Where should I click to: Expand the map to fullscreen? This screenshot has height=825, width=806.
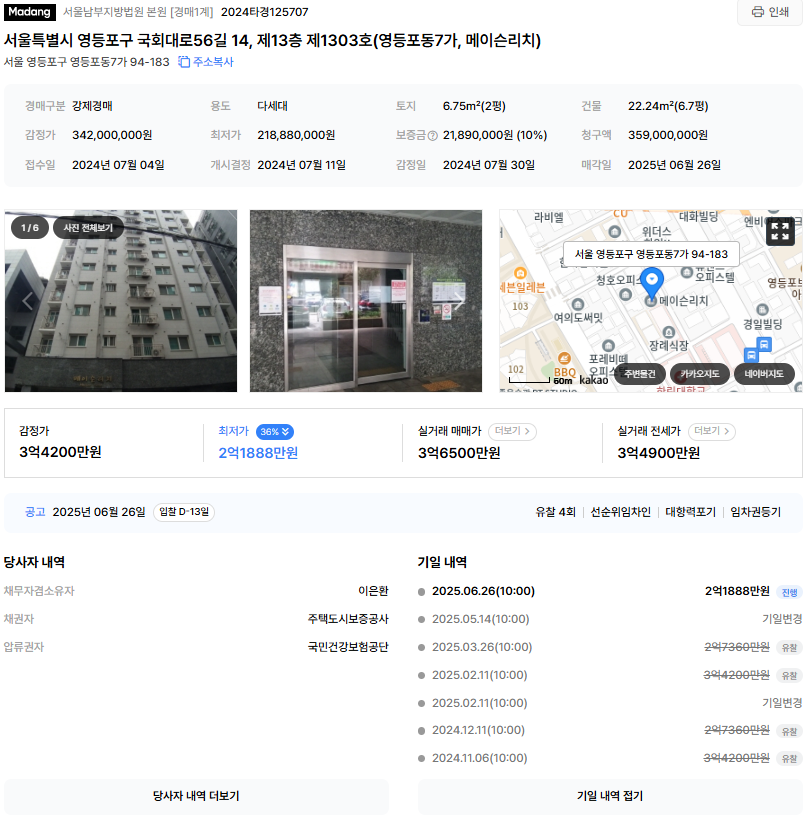click(780, 232)
